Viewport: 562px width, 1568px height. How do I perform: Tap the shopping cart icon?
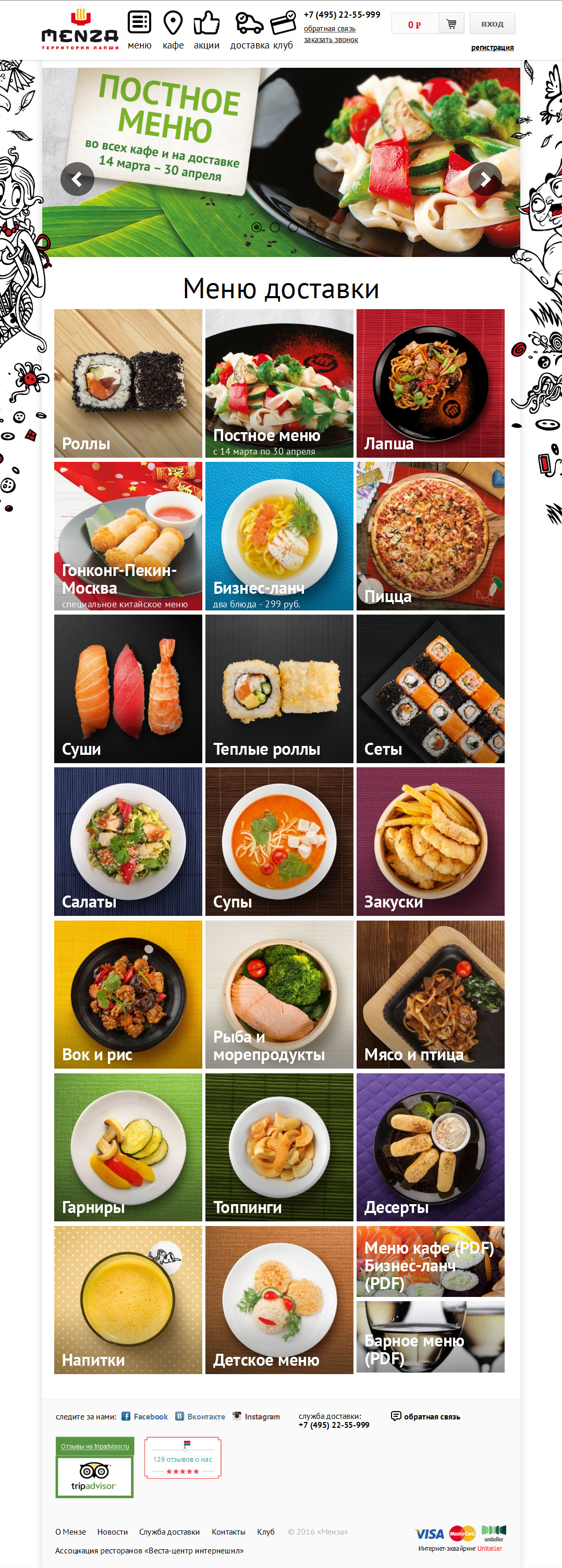pos(451,24)
